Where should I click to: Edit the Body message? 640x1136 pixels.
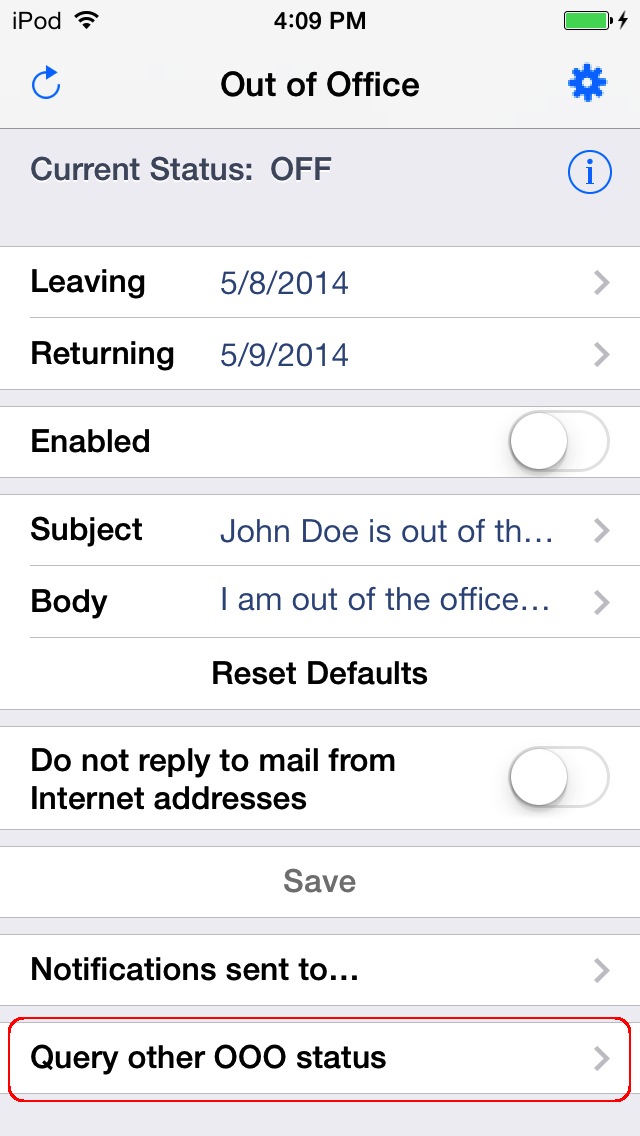point(320,601)
